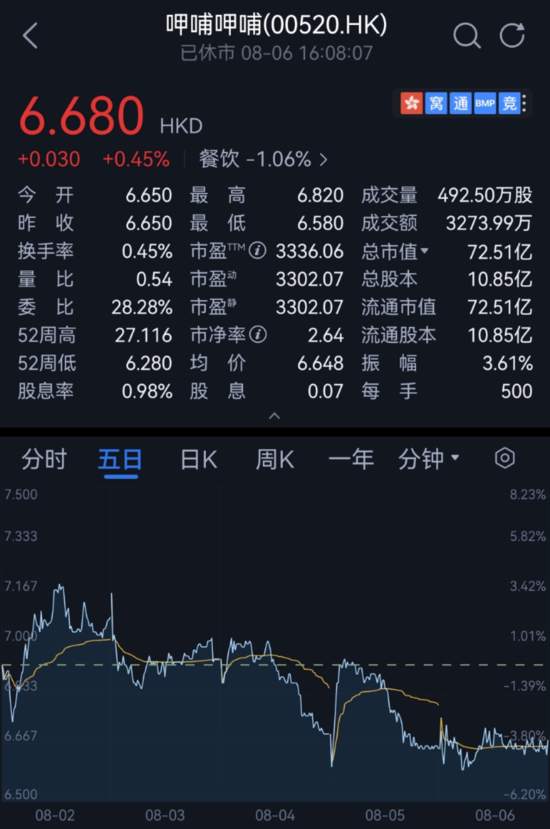Switch to the 日K chart tab
This screenshot has width=550, height=829.
pos(199,459)
